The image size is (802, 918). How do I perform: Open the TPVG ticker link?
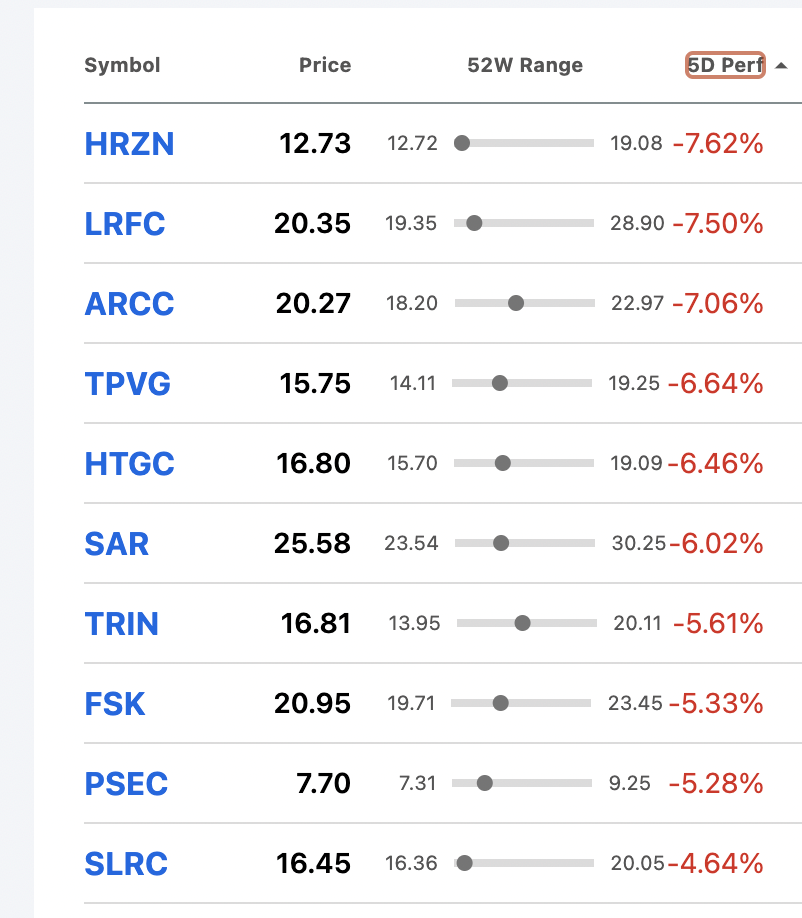[127, 384]
